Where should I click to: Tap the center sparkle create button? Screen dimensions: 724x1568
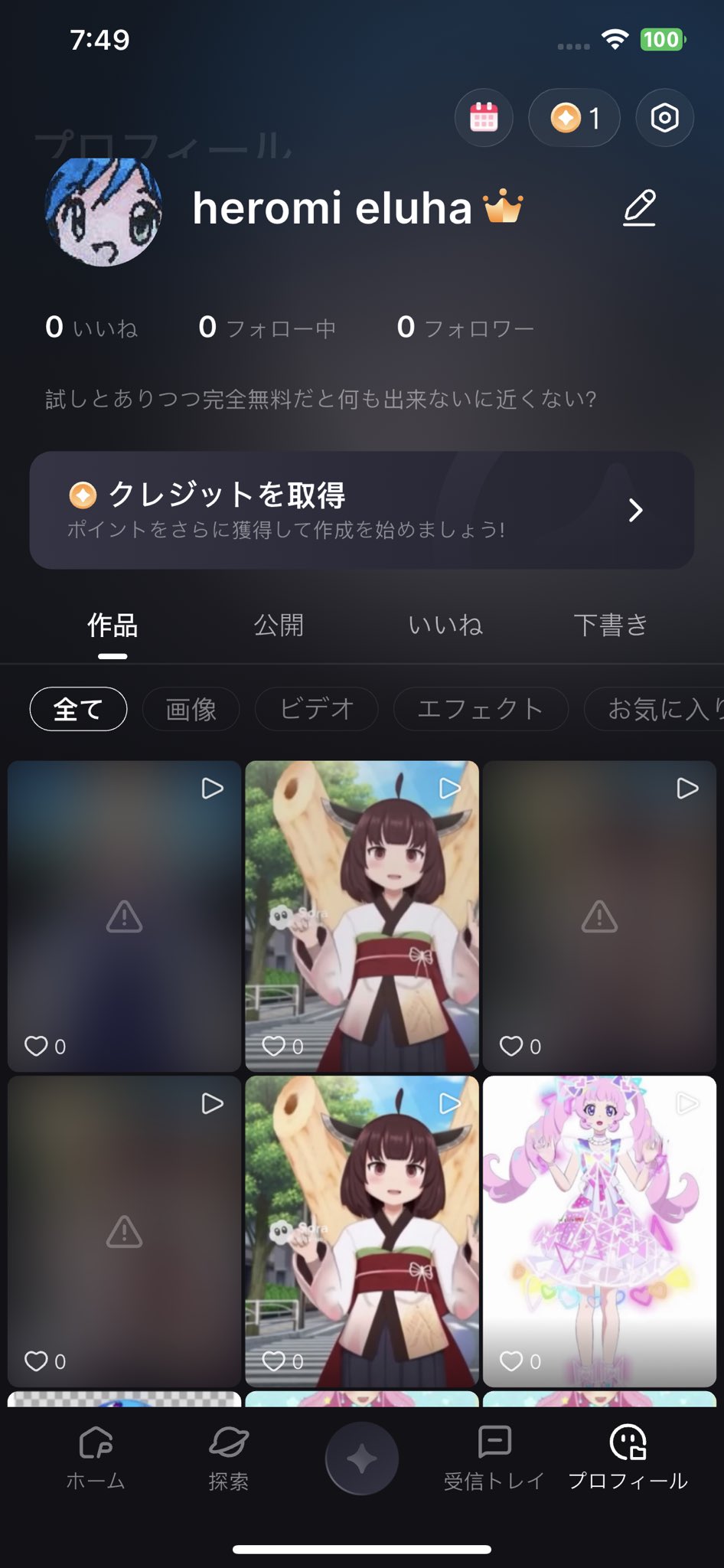(362, 1459)
